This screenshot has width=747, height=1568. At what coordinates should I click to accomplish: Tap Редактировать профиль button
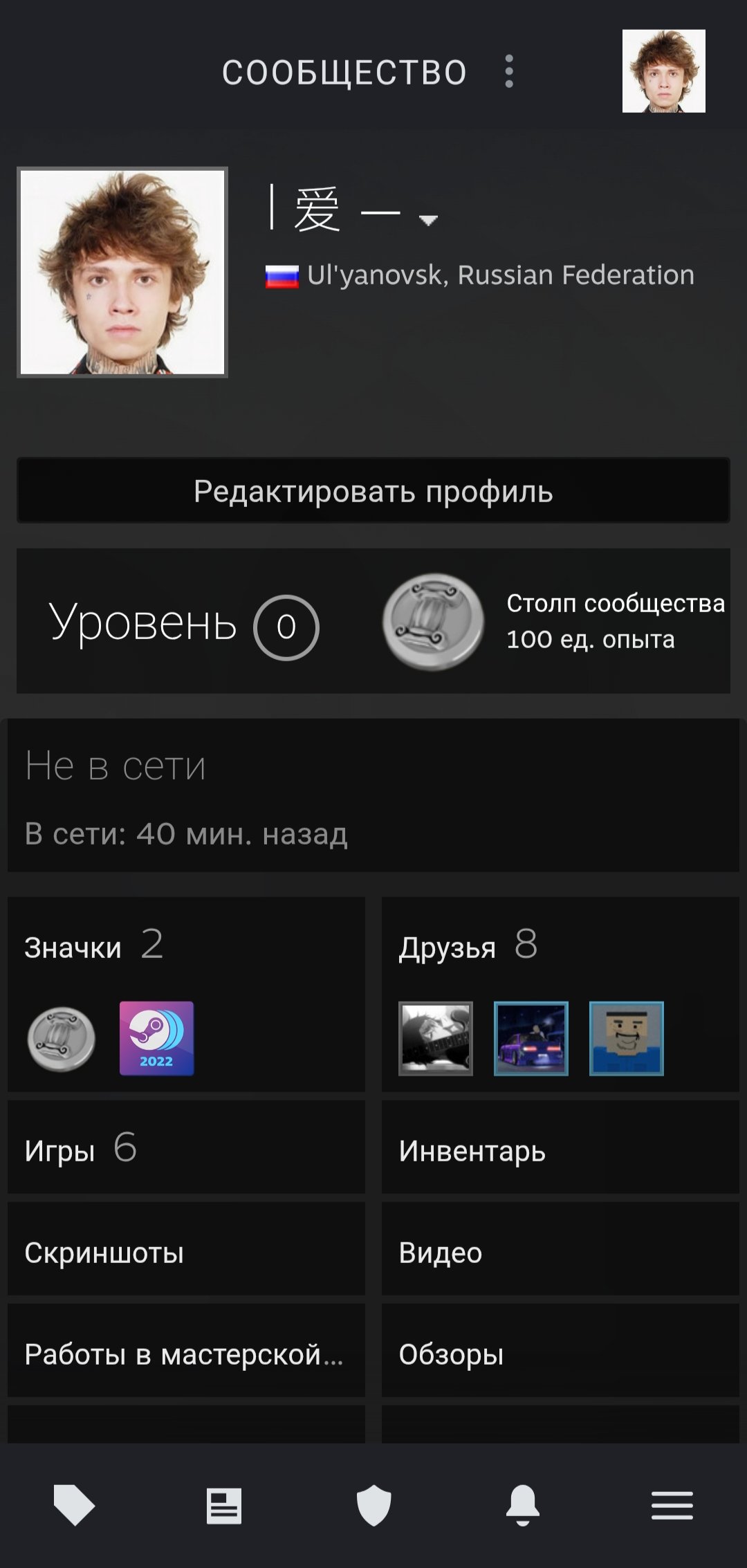click(x=373, y=491)
